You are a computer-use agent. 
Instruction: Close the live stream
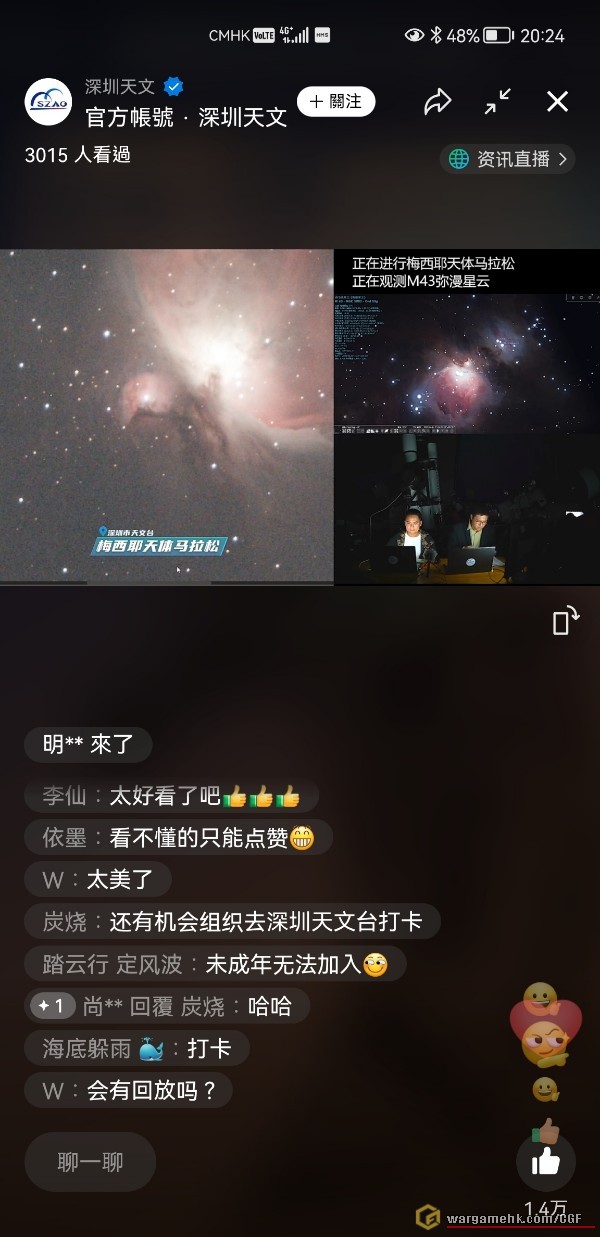click(x=557, y=101)
